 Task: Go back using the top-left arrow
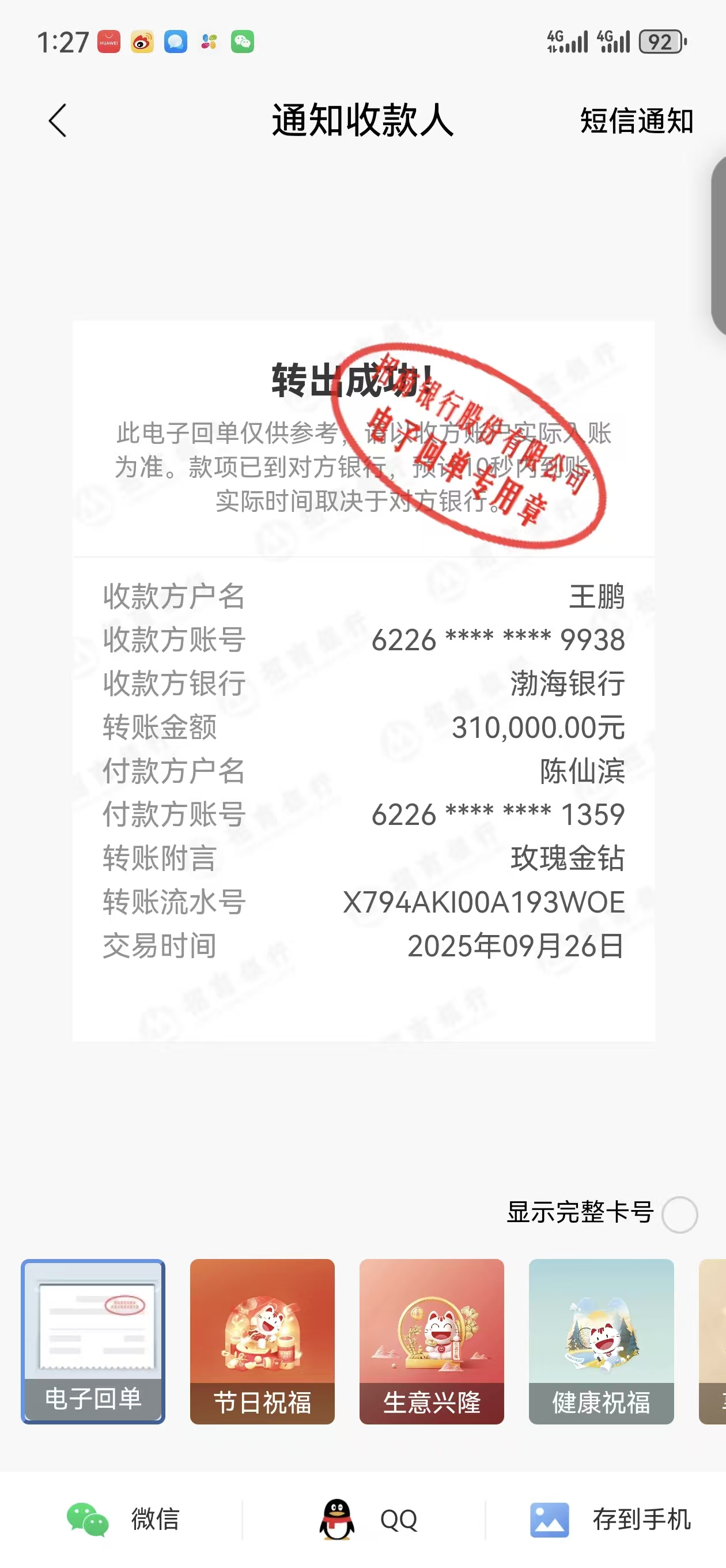[x=58, y=120]
